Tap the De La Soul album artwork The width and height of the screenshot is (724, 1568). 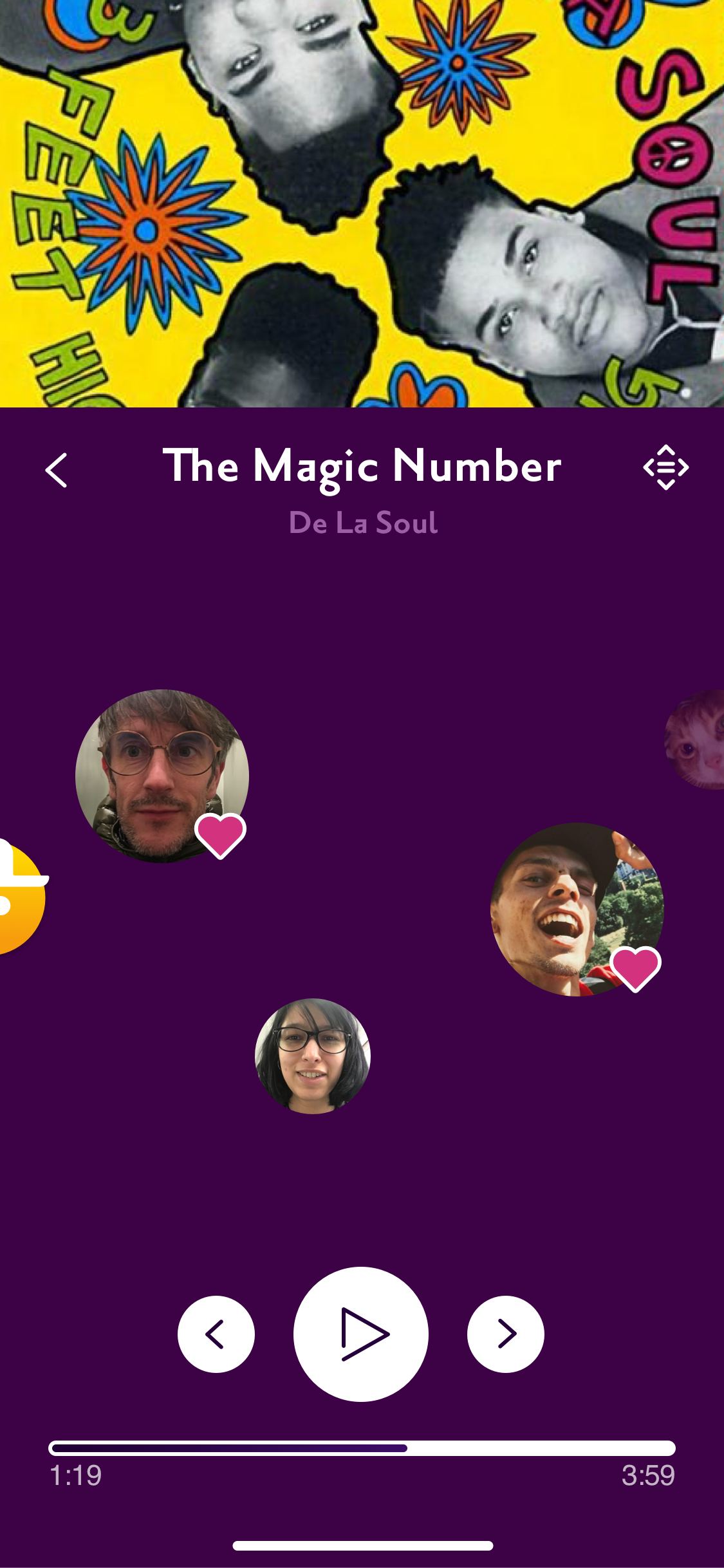[x=362, y=203]
